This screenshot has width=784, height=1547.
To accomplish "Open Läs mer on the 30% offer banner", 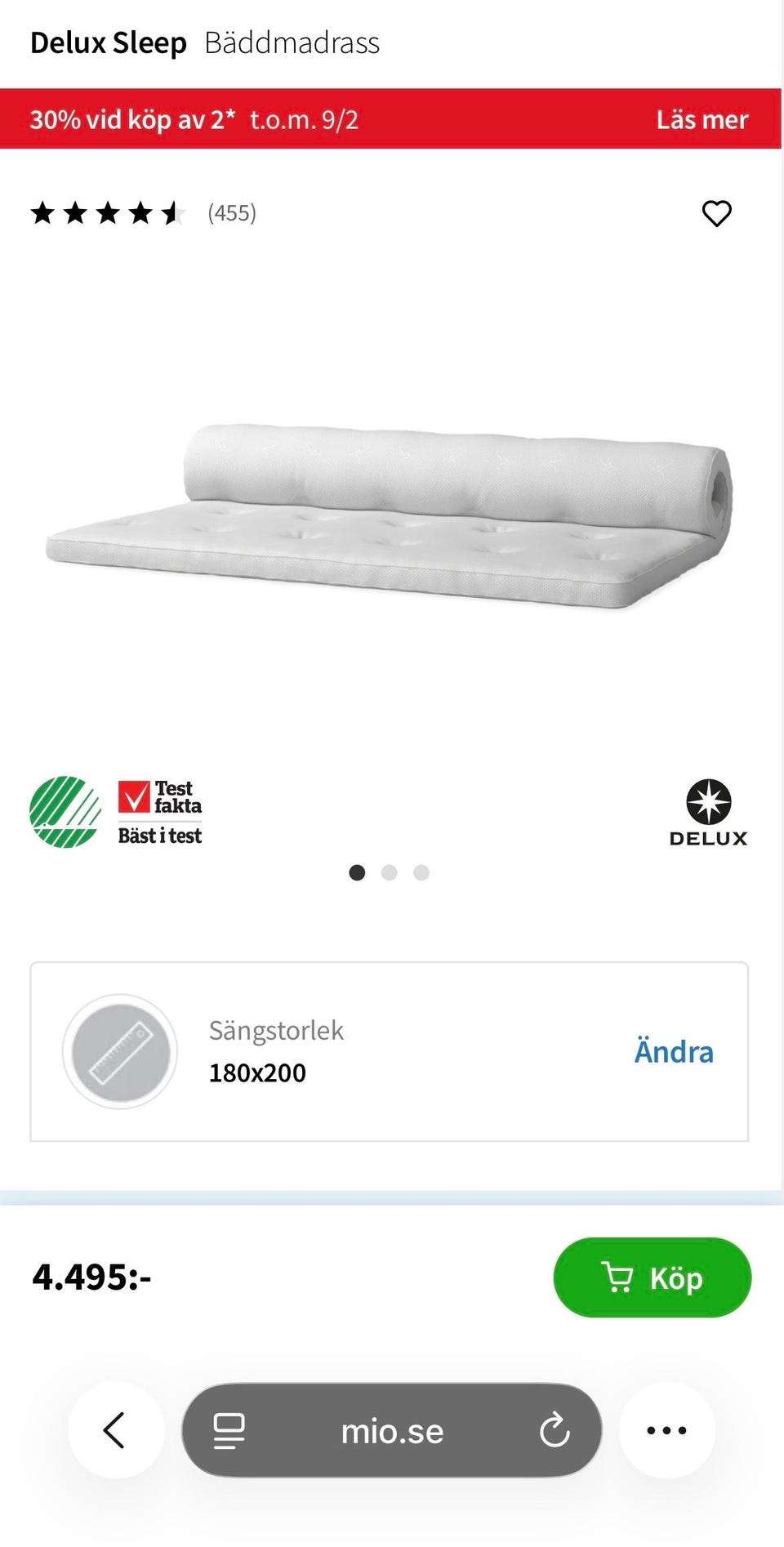I will pos(702,120).
